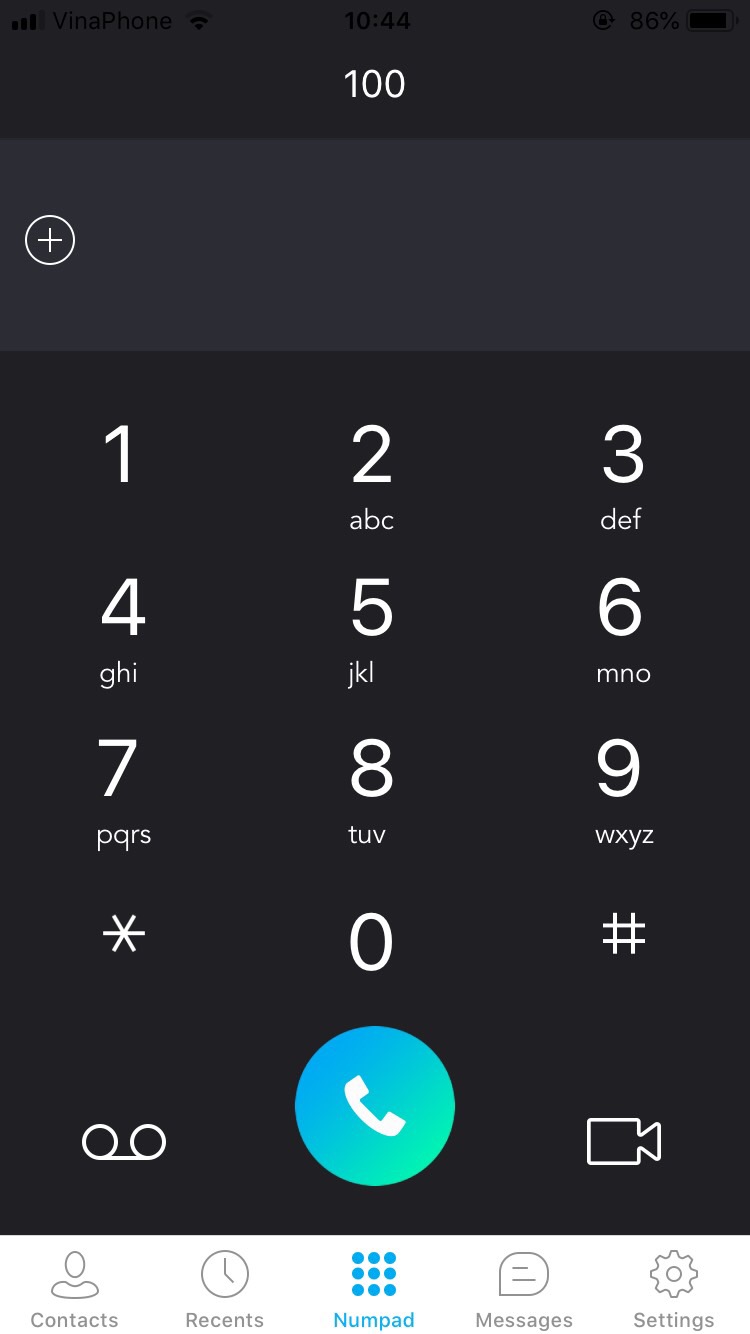Image resolution: width=750 pixels, height=1334 pixels.
Task: Tap the hash key
Action: pos(623,935)
